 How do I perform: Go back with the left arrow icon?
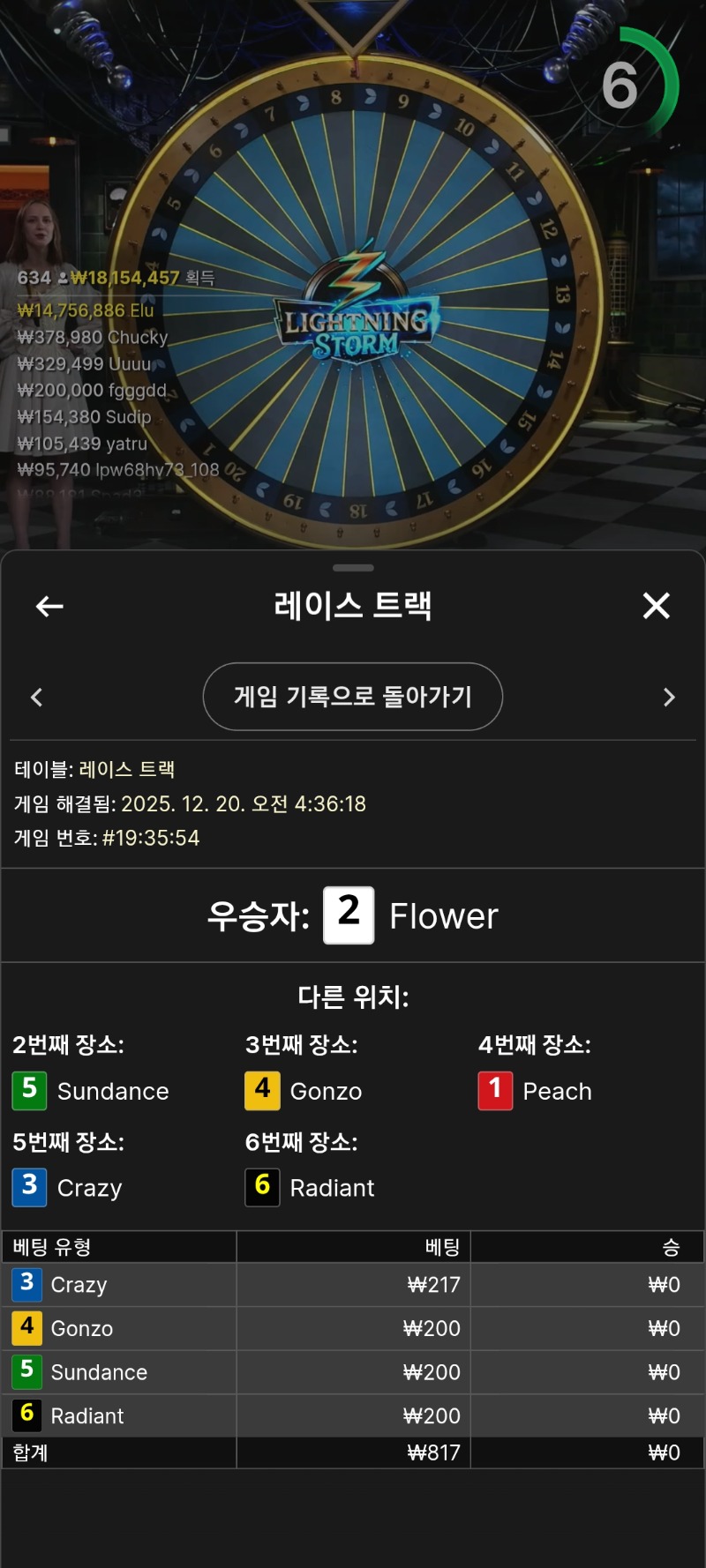coord(49,606)
